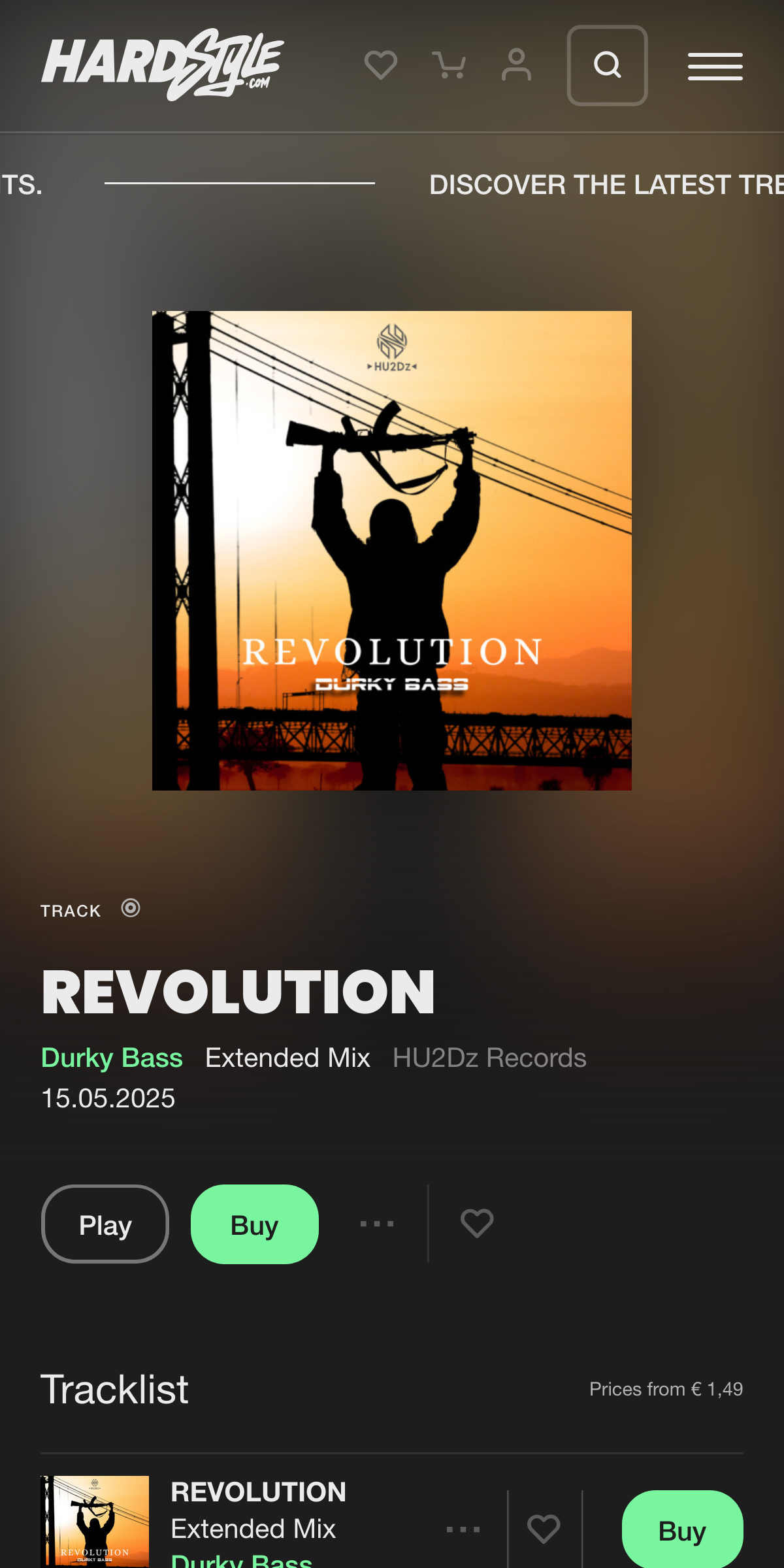This screenshot has height=1568, width=784.
Task: Open the wishlist heart in header
Action: pyautogui.click(x=381, y=65)
